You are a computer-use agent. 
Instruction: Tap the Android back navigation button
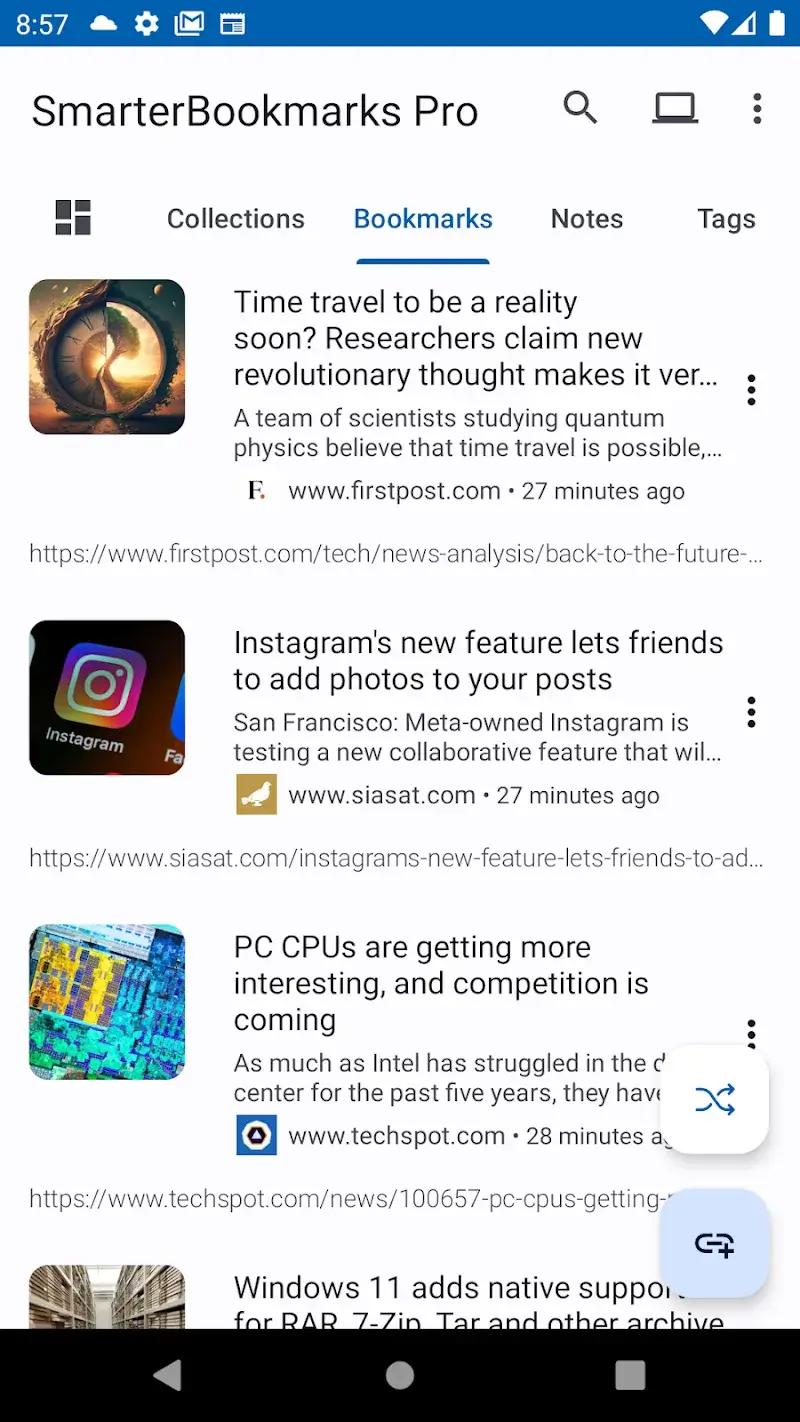(168, 1374)
